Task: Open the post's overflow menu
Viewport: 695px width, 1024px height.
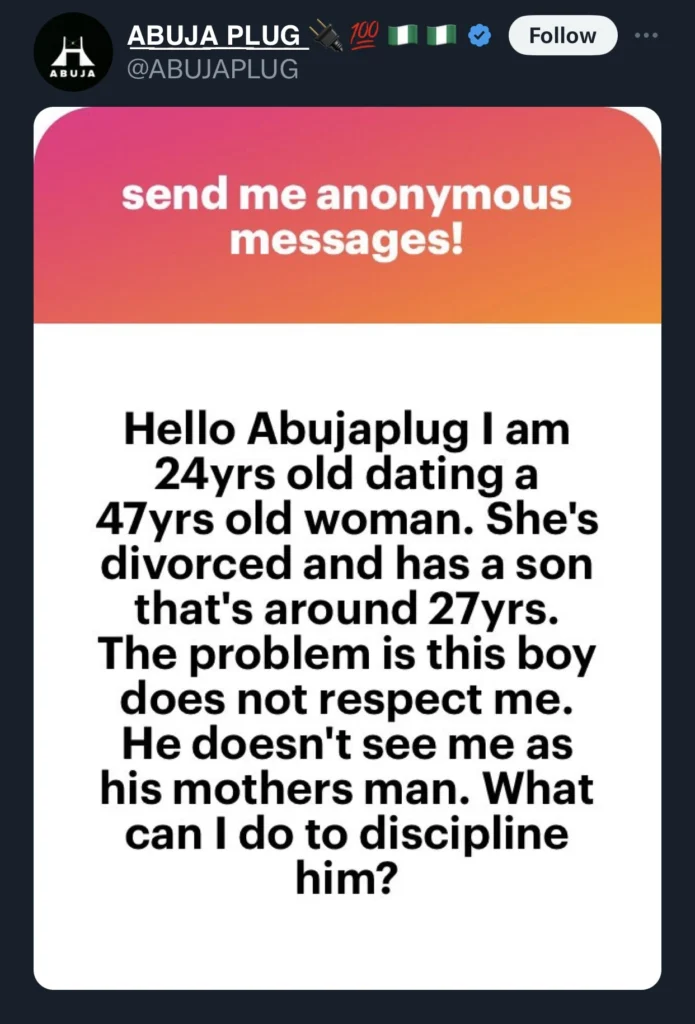Action: (647, 36)
